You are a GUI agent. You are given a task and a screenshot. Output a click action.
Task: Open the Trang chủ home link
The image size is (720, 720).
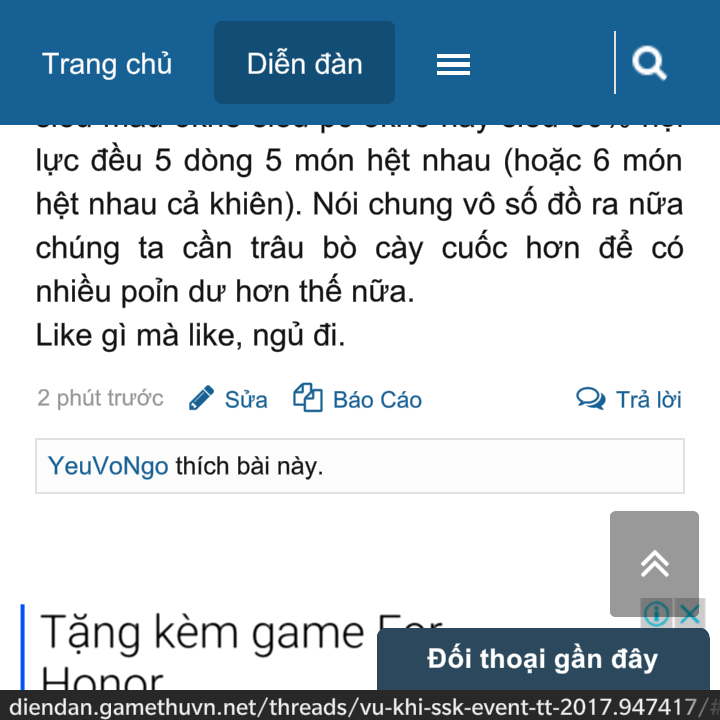point(107,64)
